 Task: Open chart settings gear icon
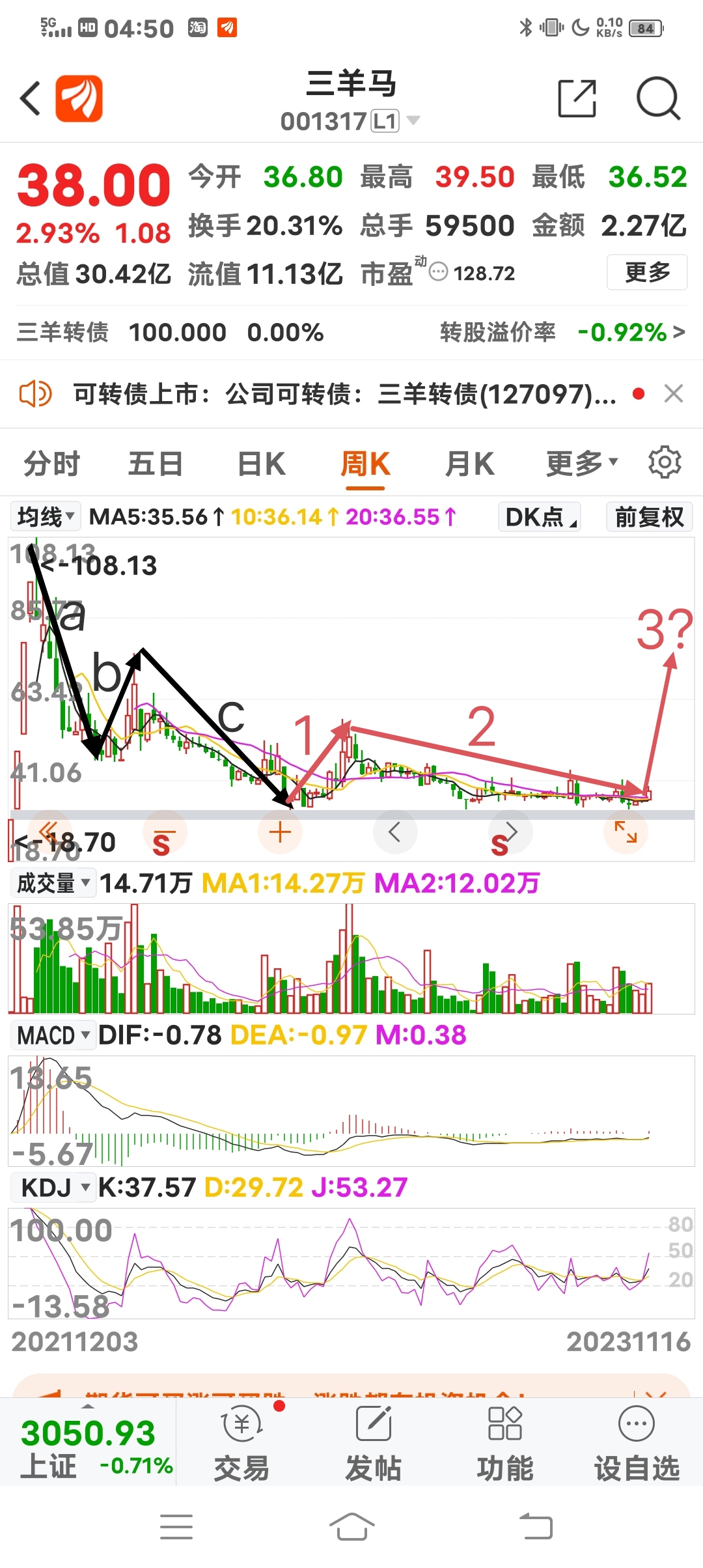[665, 462]
